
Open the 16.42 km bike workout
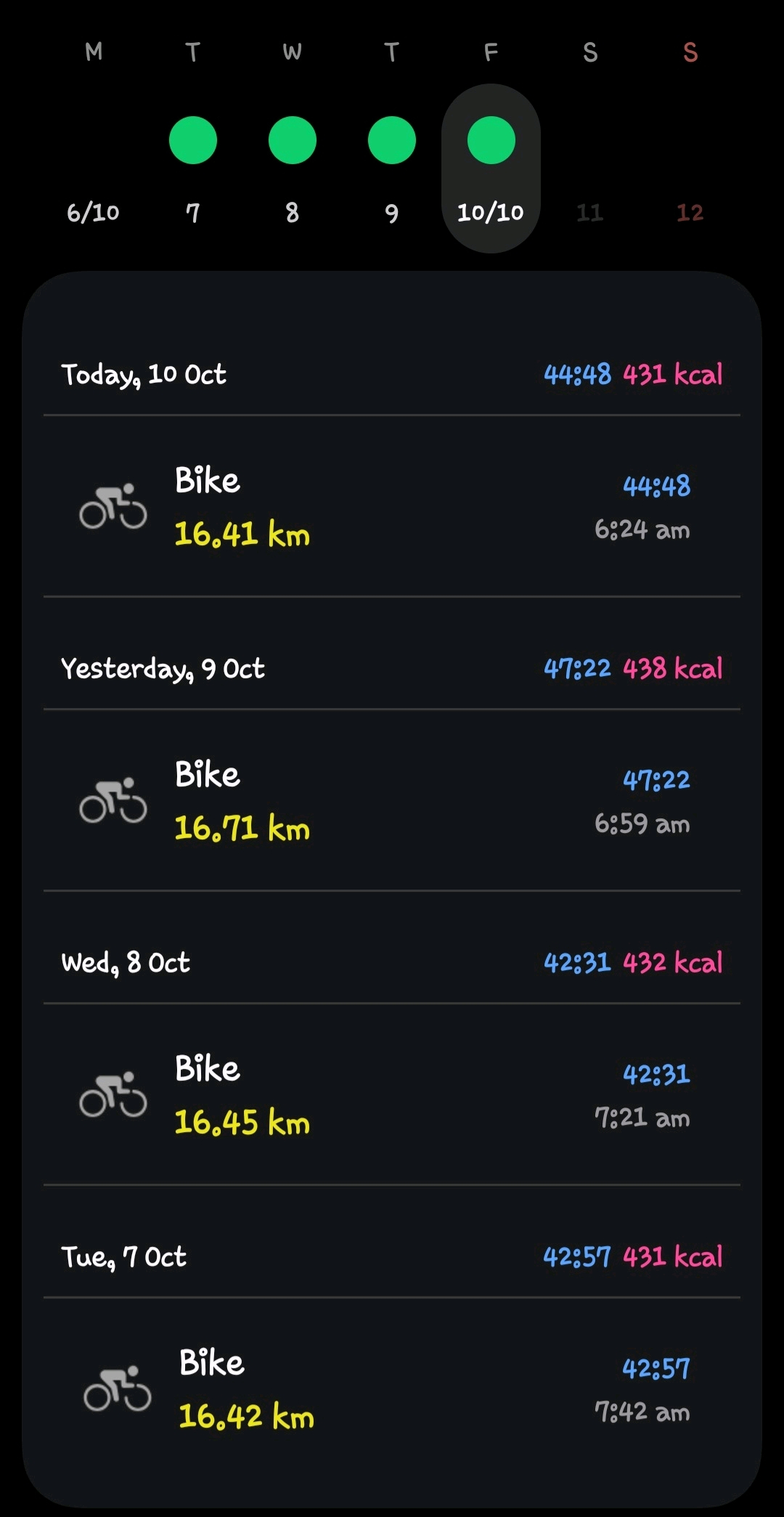tap(392, 1389)
